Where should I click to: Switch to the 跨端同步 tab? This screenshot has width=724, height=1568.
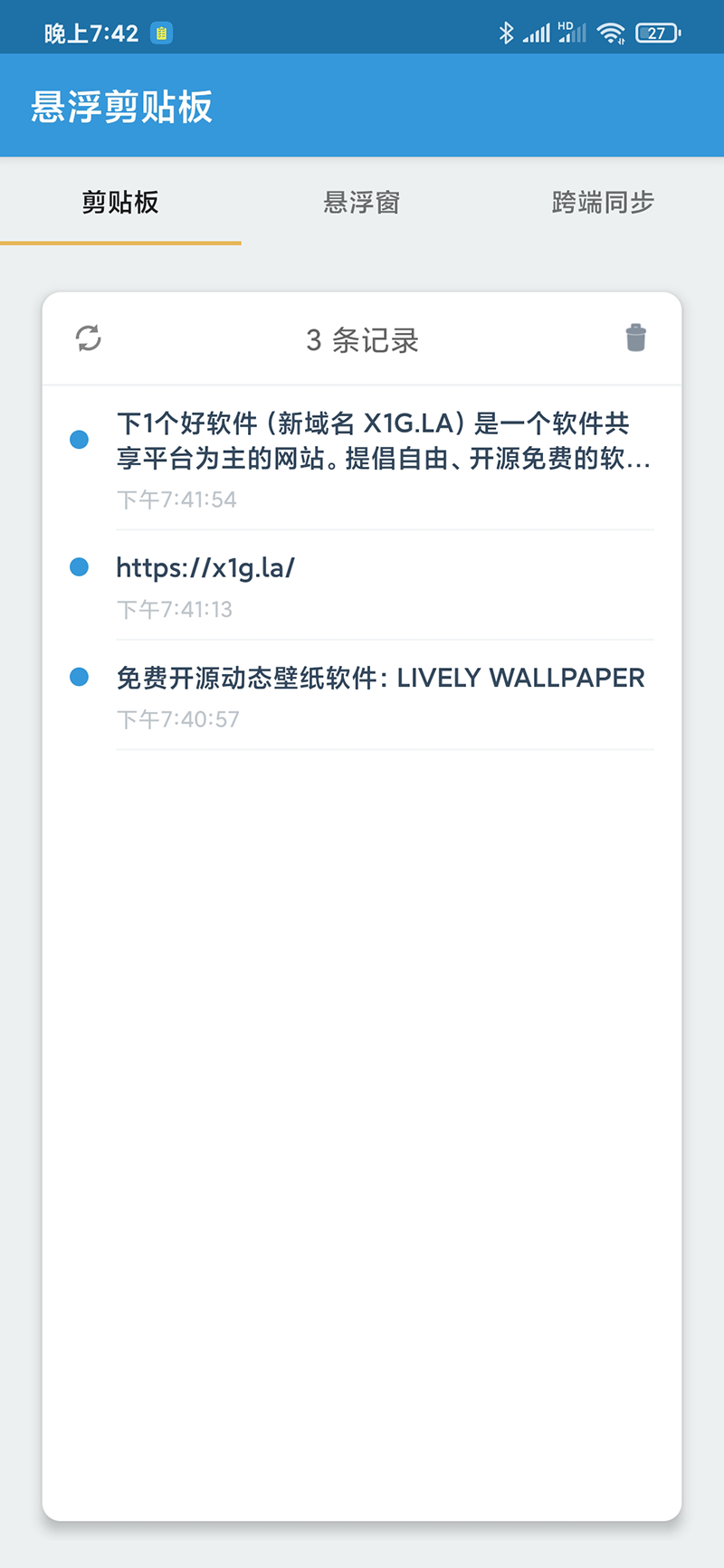[x=603, y=202]
